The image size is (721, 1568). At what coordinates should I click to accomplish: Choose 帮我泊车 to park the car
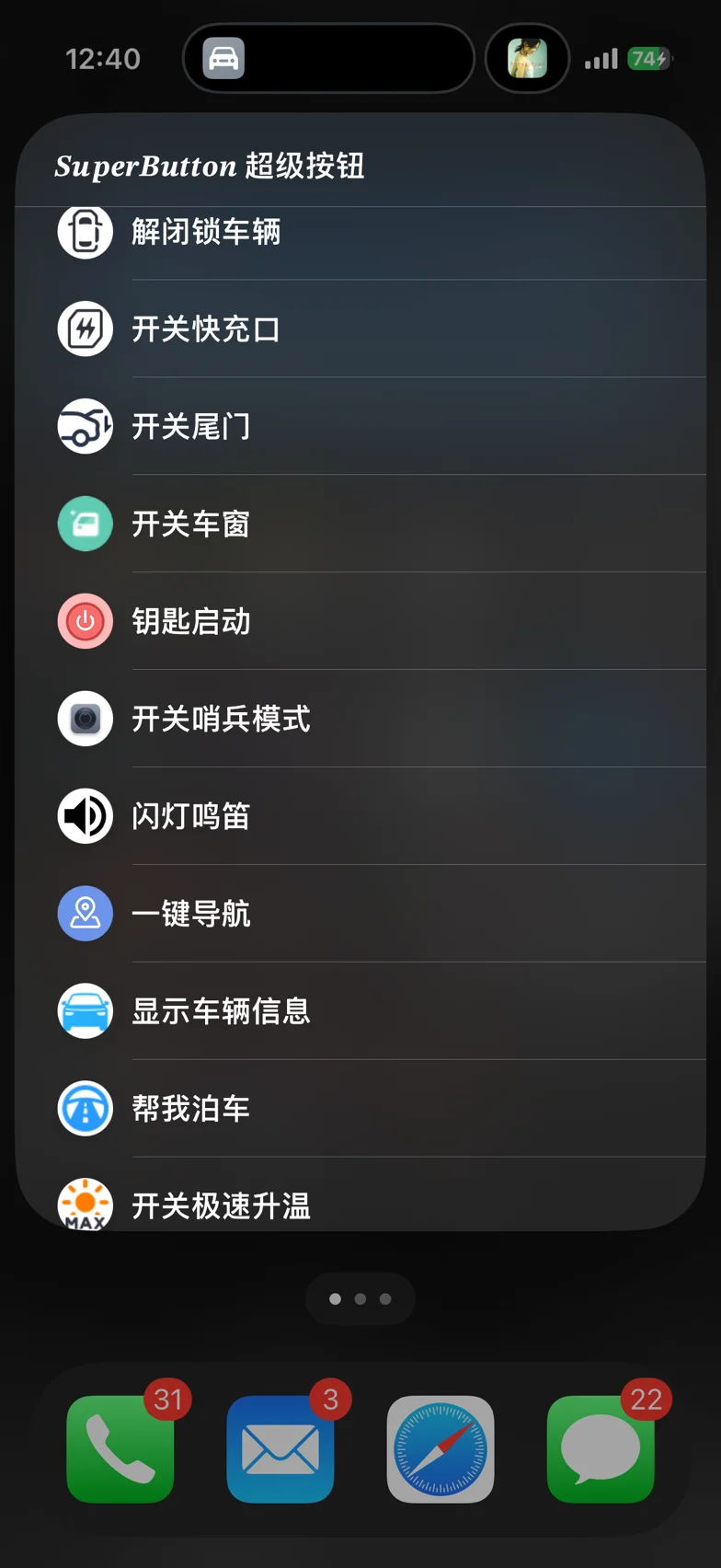pos(191,1109)
